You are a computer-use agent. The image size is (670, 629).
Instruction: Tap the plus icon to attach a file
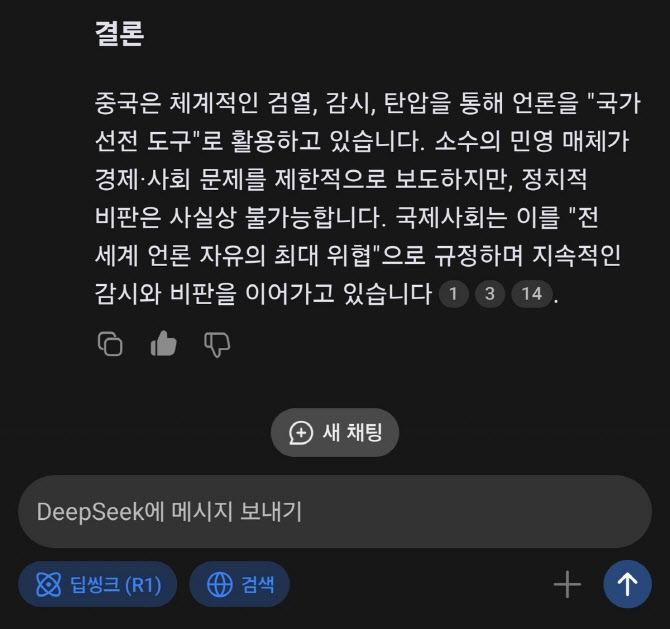[x=567, y=584]
